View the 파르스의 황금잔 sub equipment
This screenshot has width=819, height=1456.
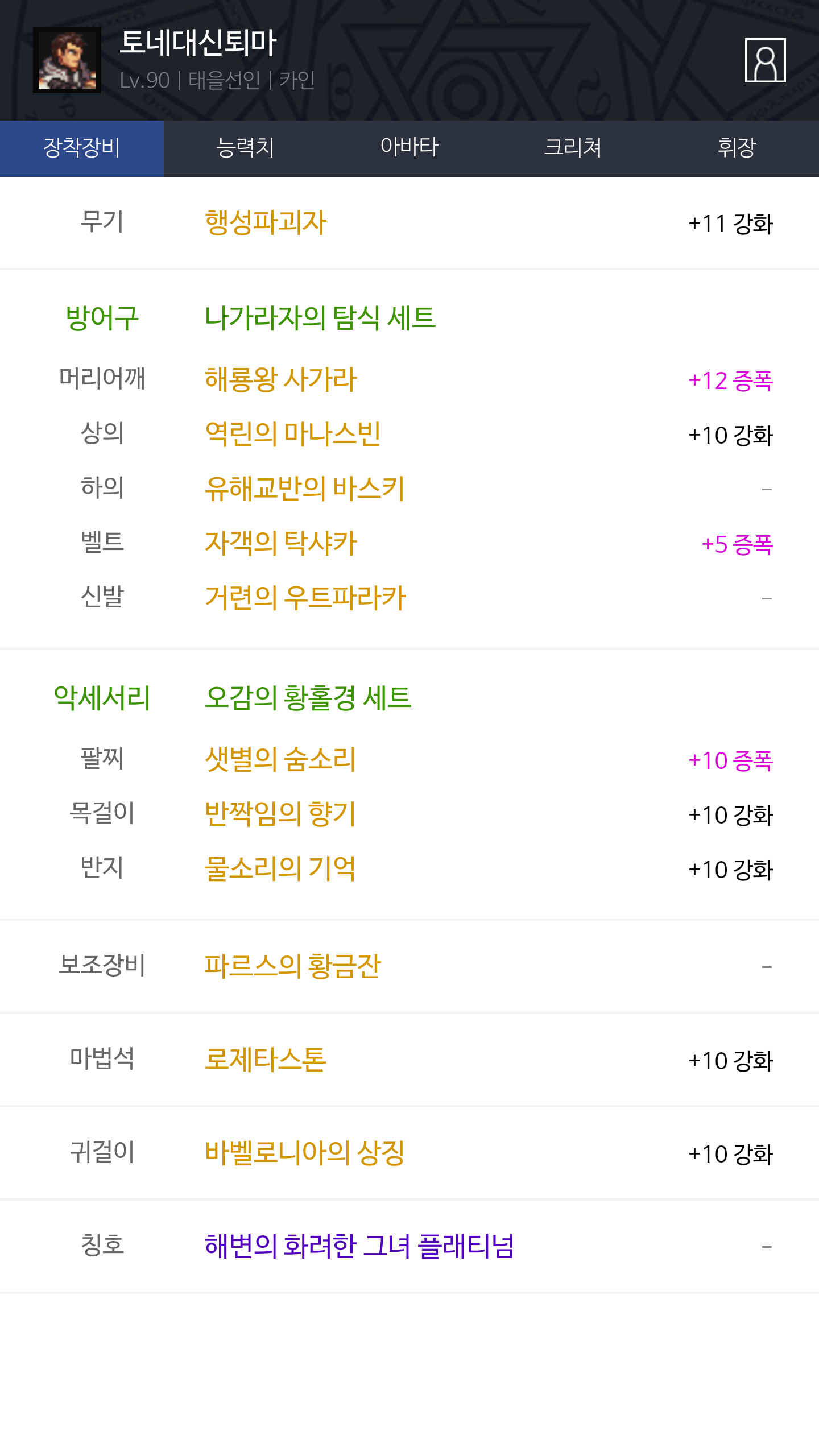coord(293,966)
